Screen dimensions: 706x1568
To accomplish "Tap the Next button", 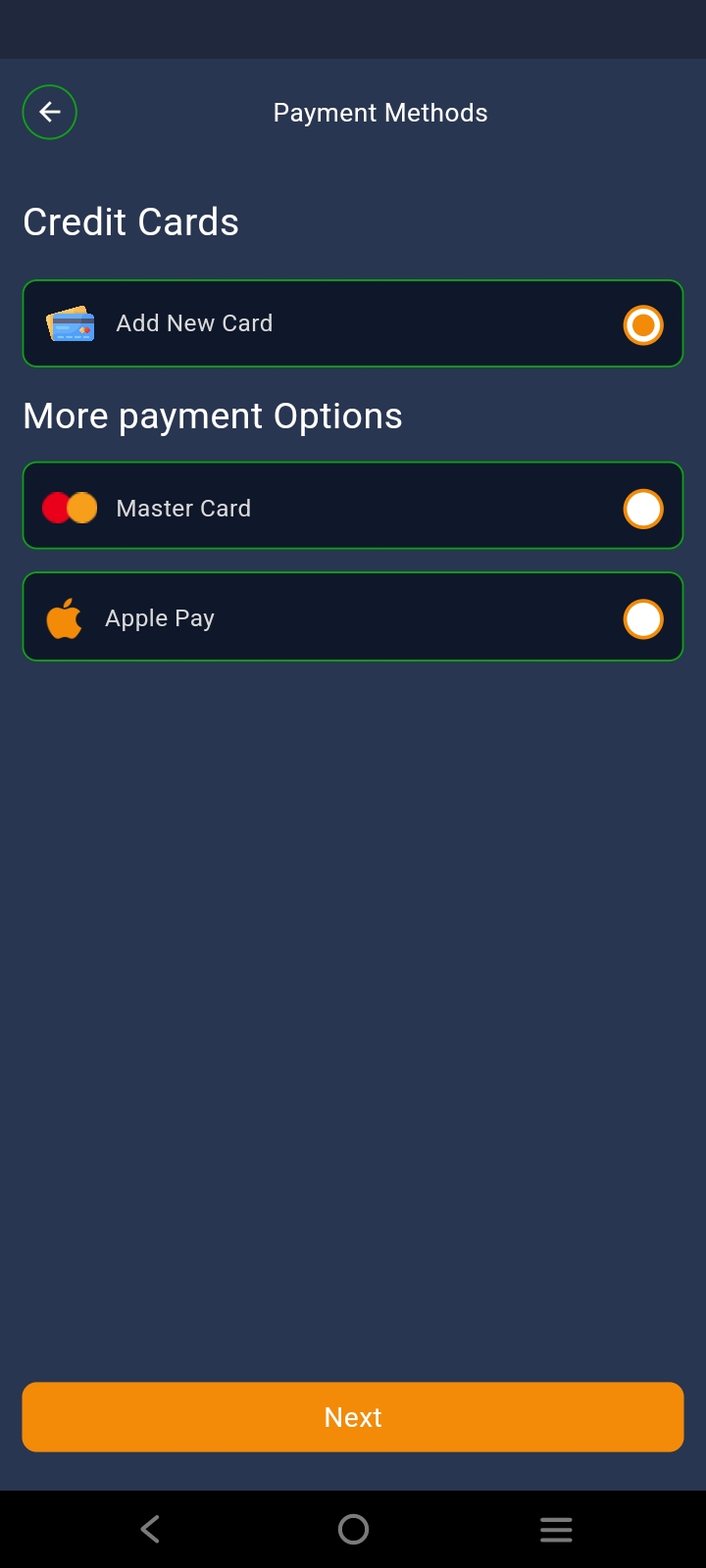I will 353,1417.
